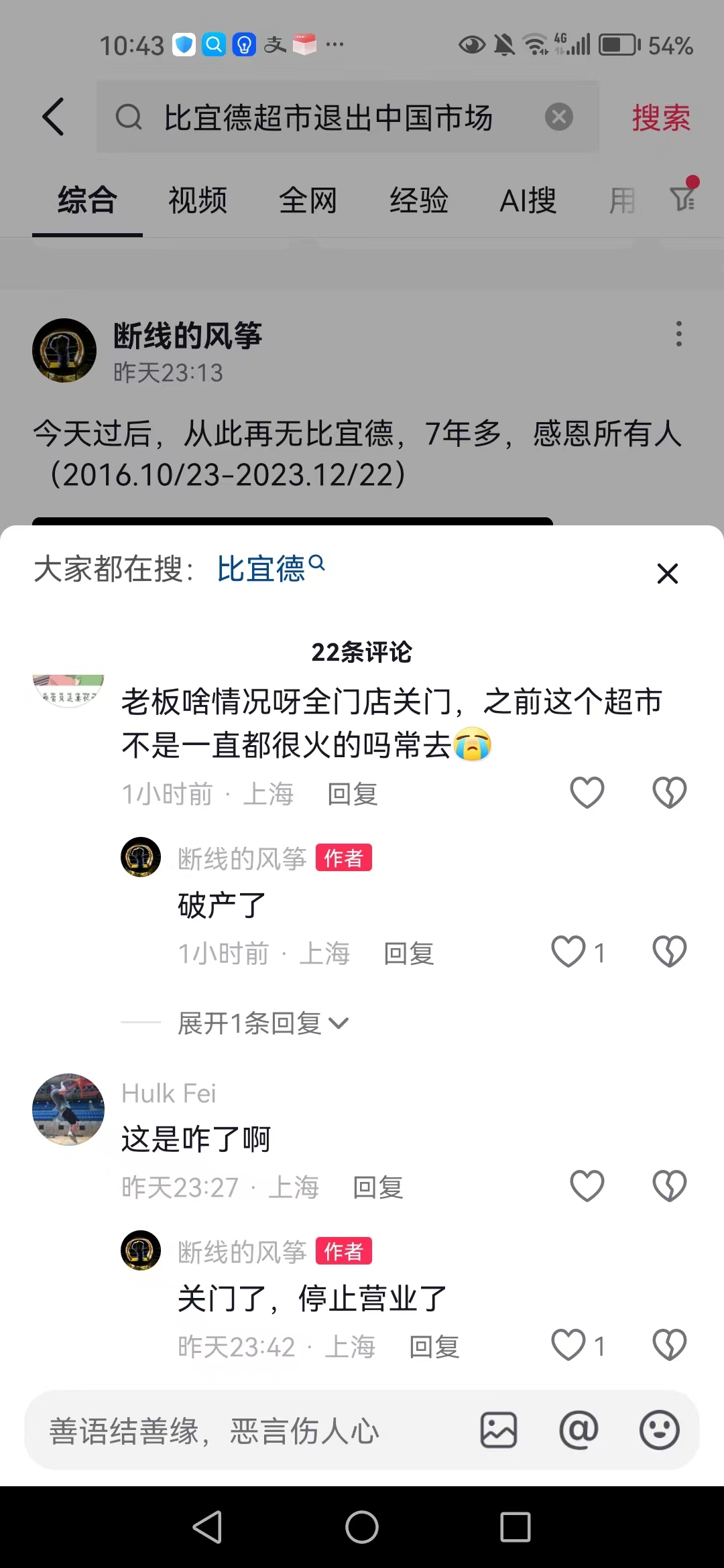Reply to Hulk Fei's comment 这是咋了啊
The height and width of the screenshot is (1568, 724).
377,1187
